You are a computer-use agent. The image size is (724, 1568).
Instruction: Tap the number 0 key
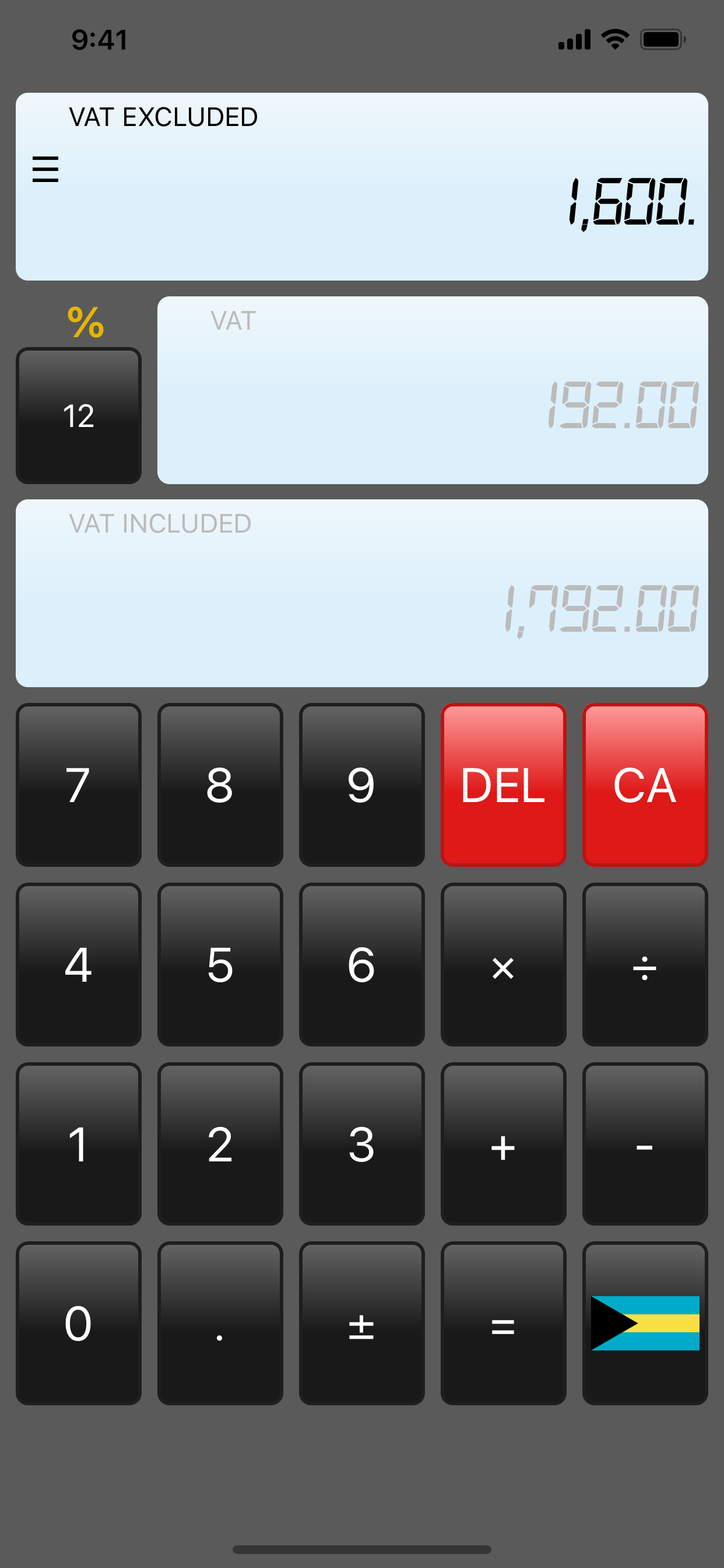[79, 1327]
